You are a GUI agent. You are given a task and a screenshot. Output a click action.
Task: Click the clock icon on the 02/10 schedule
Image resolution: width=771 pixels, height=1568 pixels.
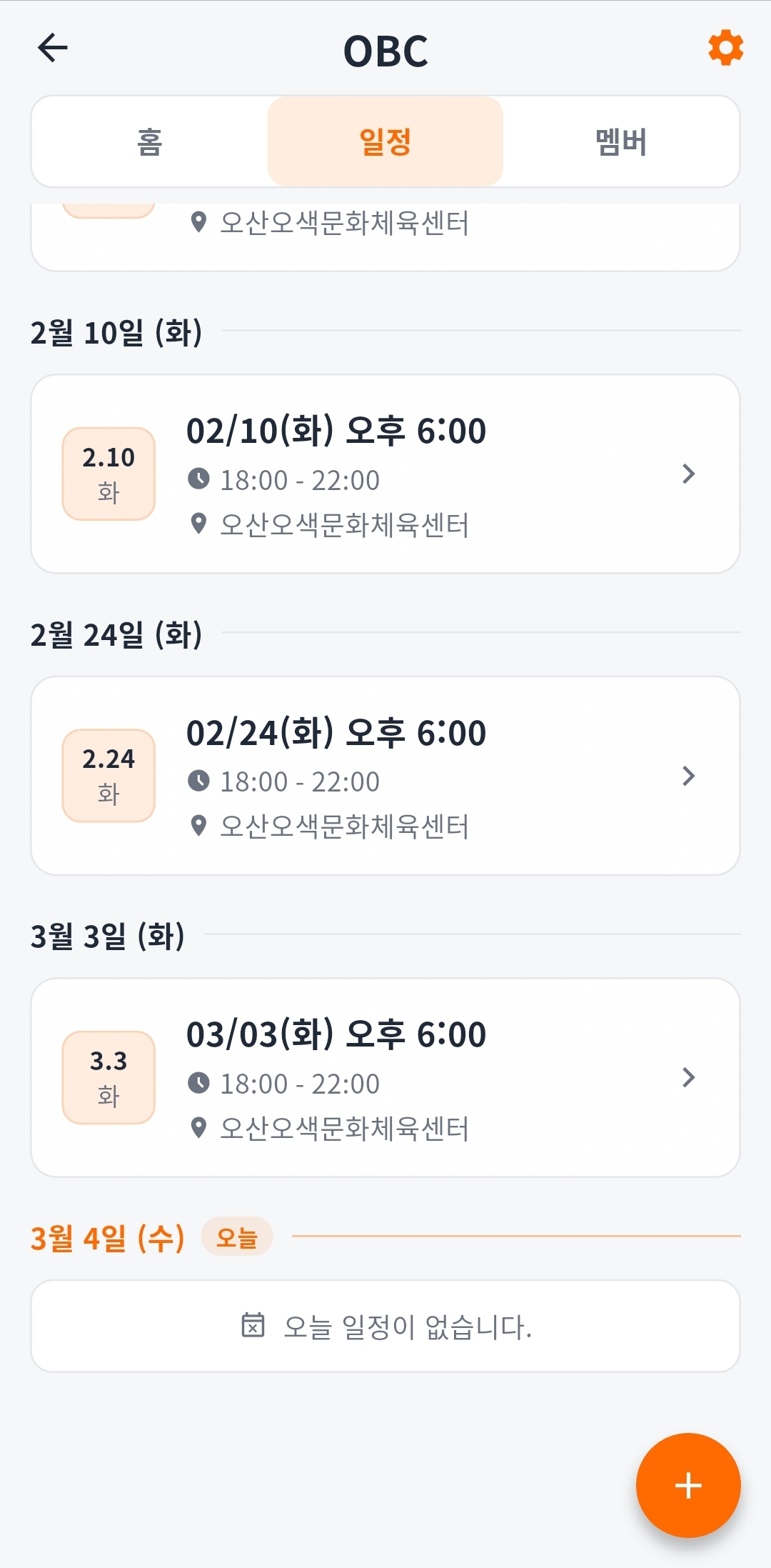pos(200,480)
